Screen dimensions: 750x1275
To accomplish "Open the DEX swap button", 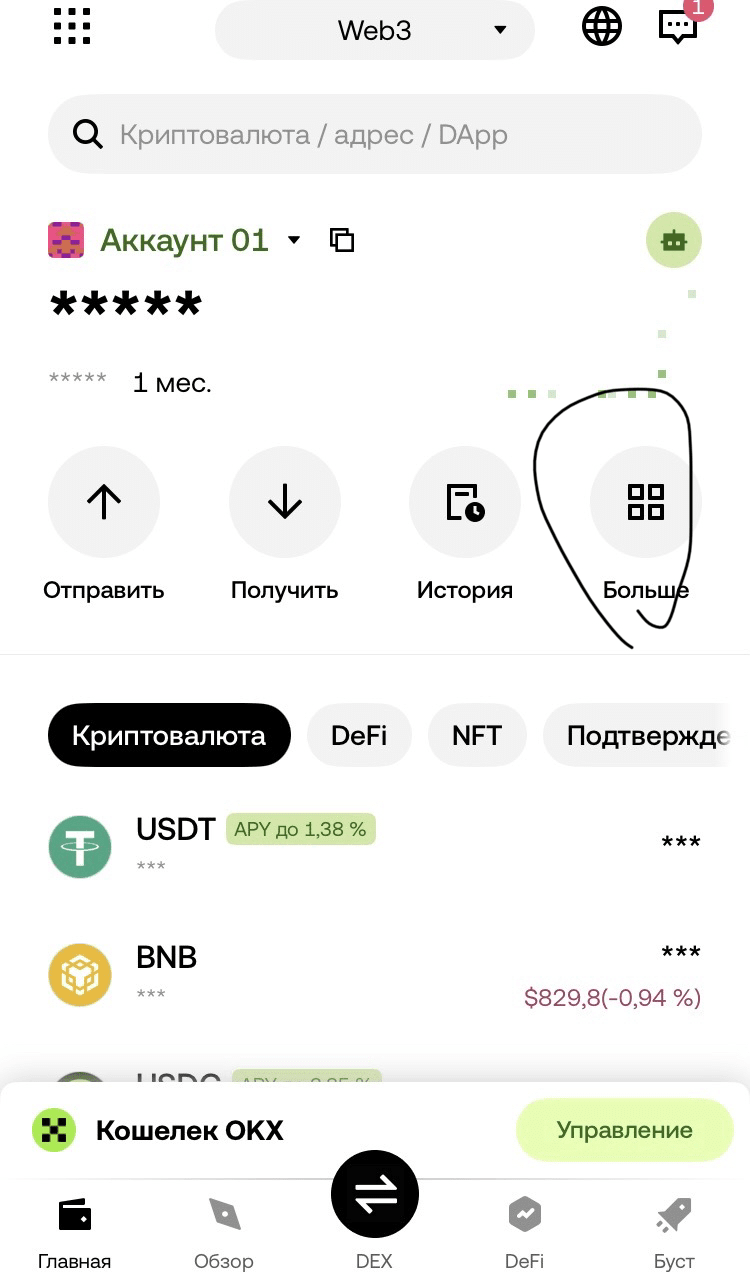I will click(x=375, y=1195).
